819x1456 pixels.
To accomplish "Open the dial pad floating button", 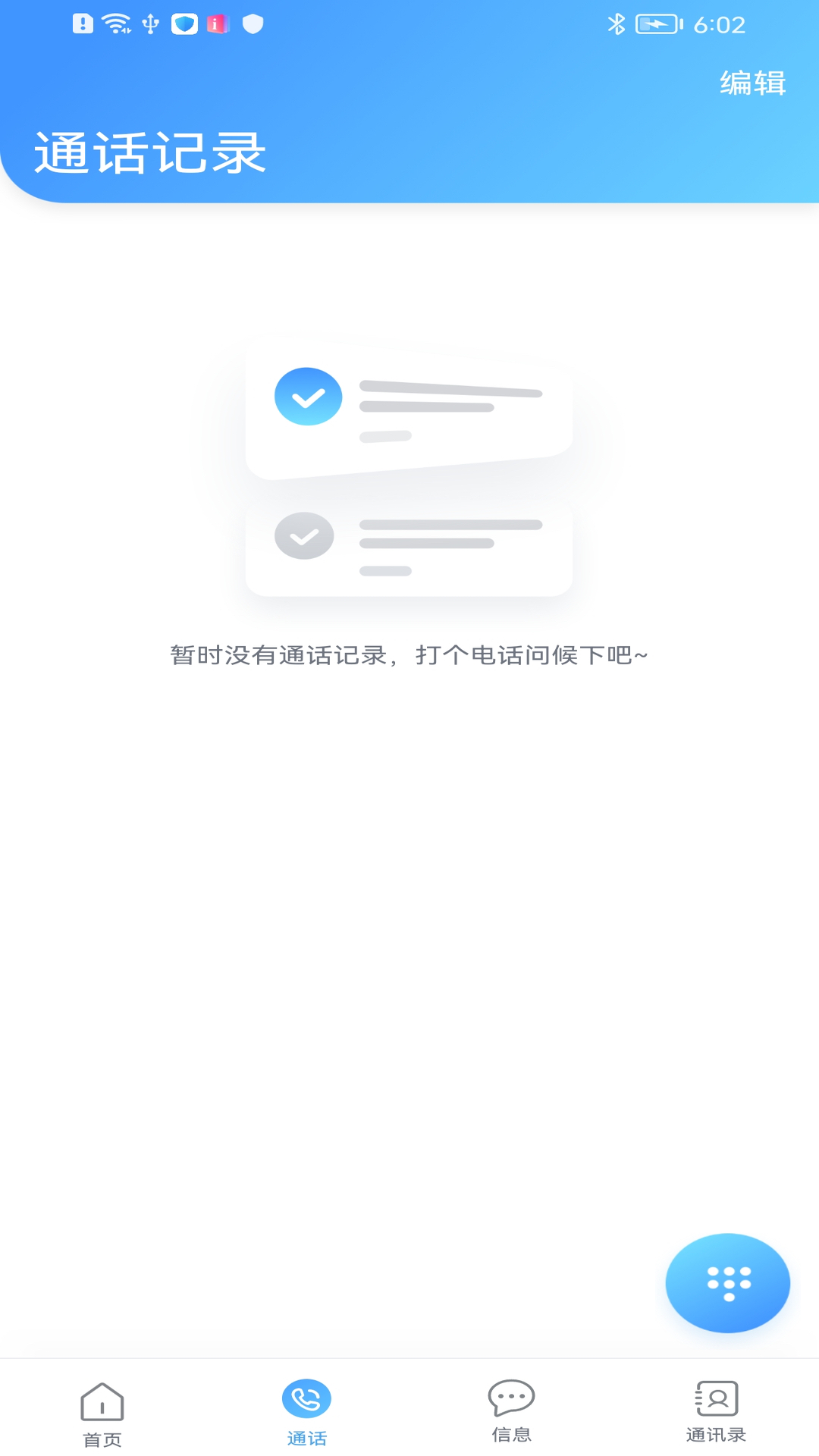I will pos(727,1283).
